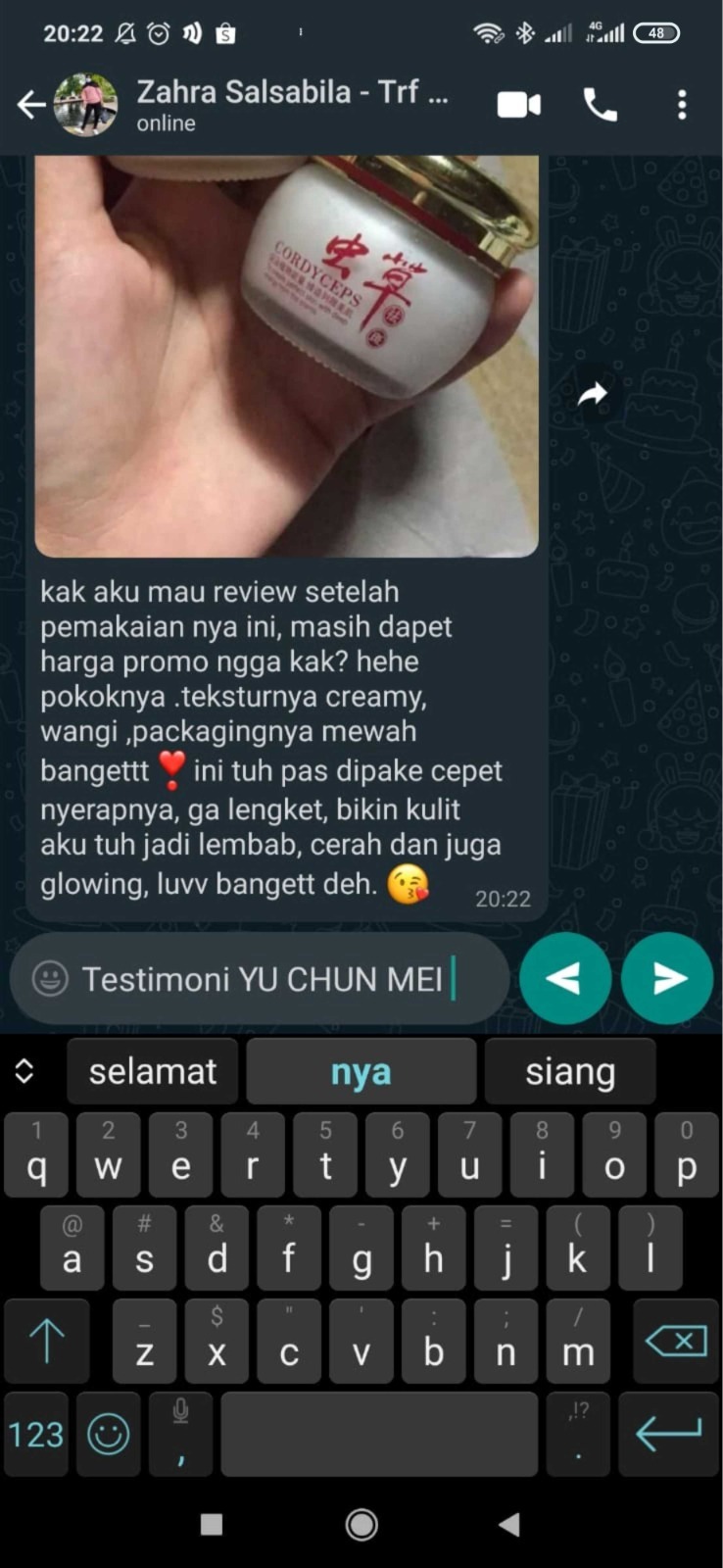
Task: Open the keyboard emoji key
Action: pos(108,1435)
